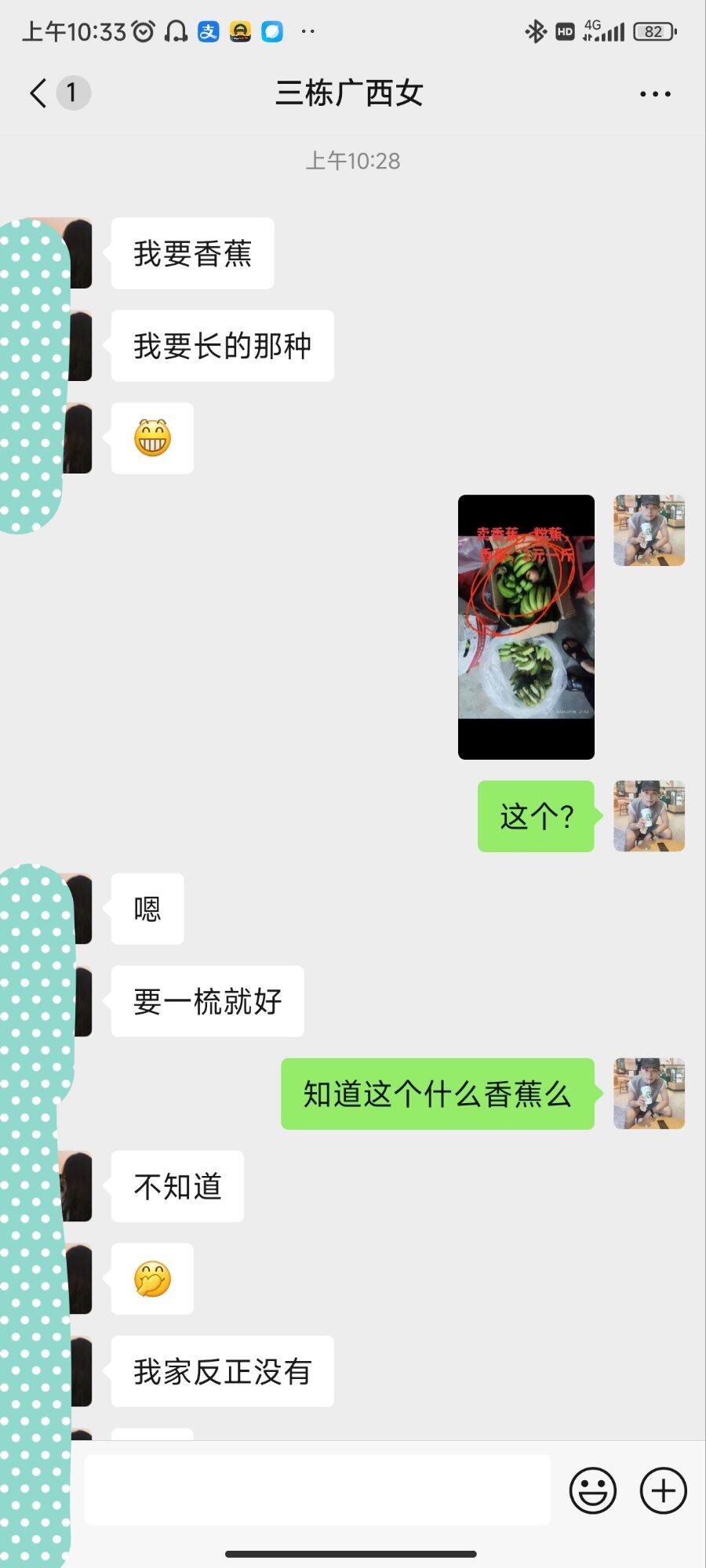The image size is (706, 1568).
Task: Open the banana photo sent in chat
Action: (526, 626)
